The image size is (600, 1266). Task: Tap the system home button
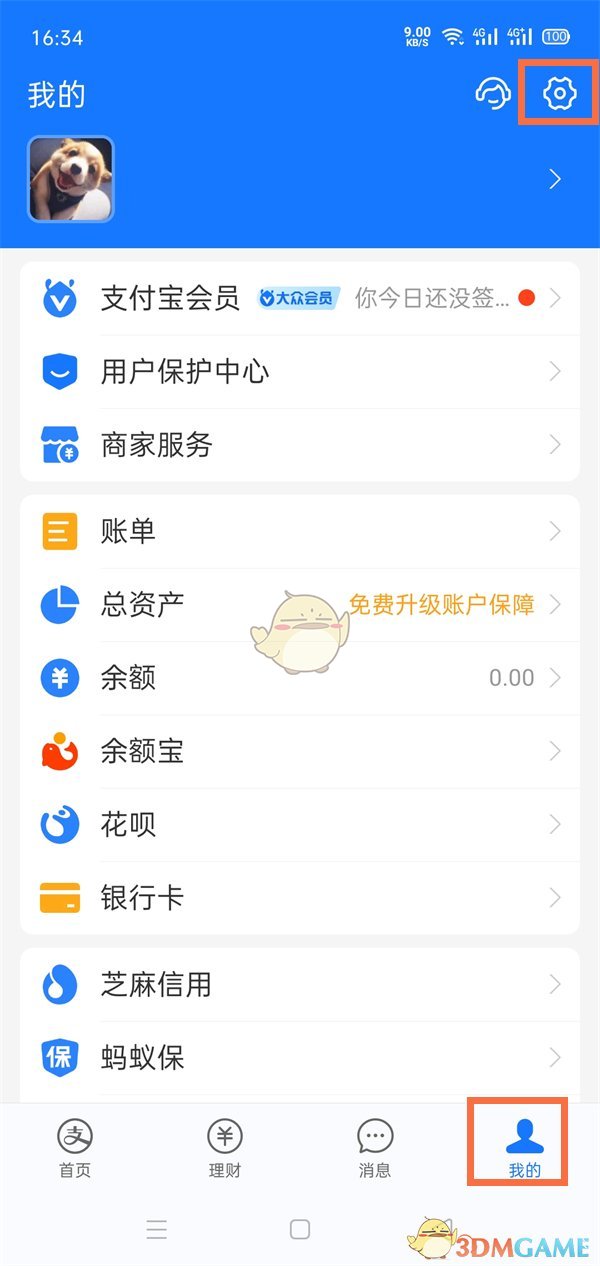coord(300,1229)
